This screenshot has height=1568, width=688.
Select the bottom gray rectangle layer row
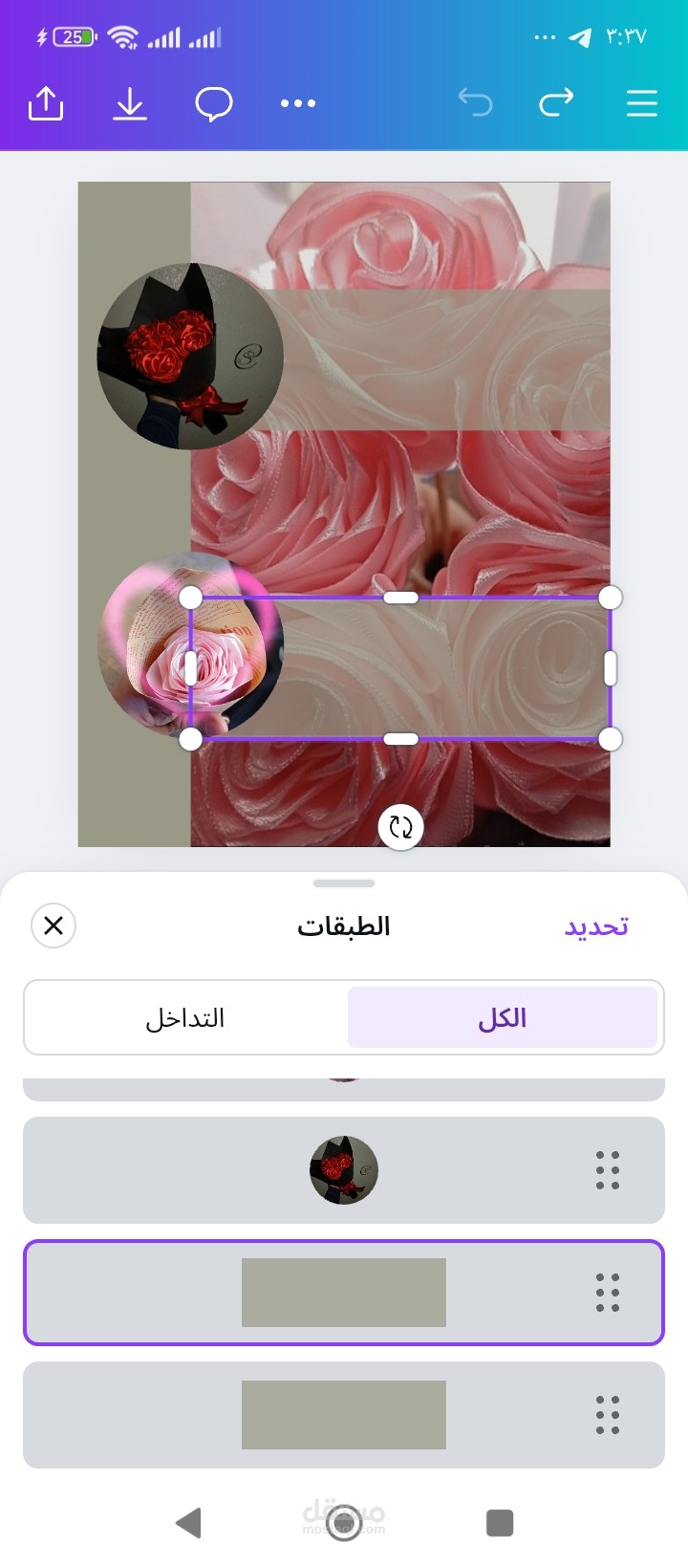tap(344, 1415)
